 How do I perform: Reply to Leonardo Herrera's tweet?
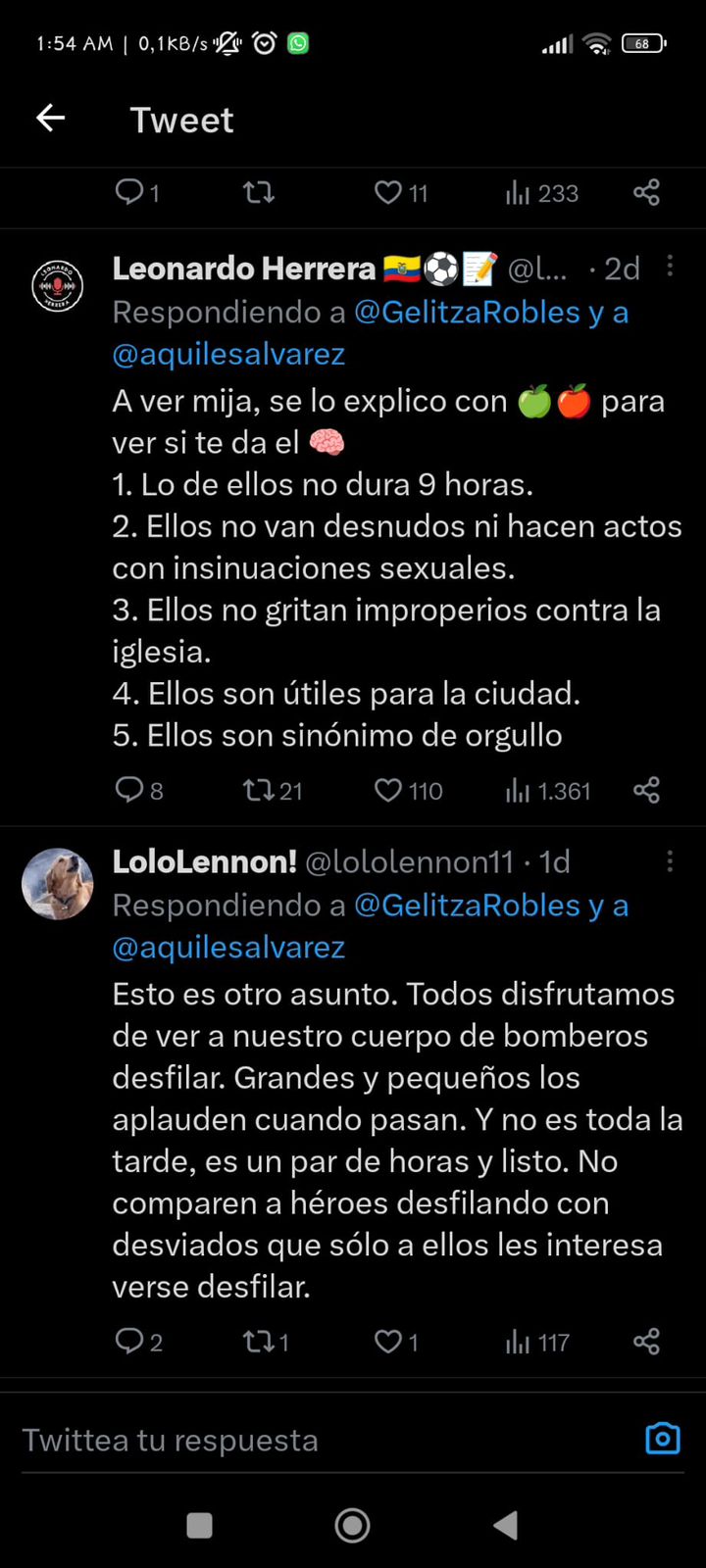pos(129,790)
